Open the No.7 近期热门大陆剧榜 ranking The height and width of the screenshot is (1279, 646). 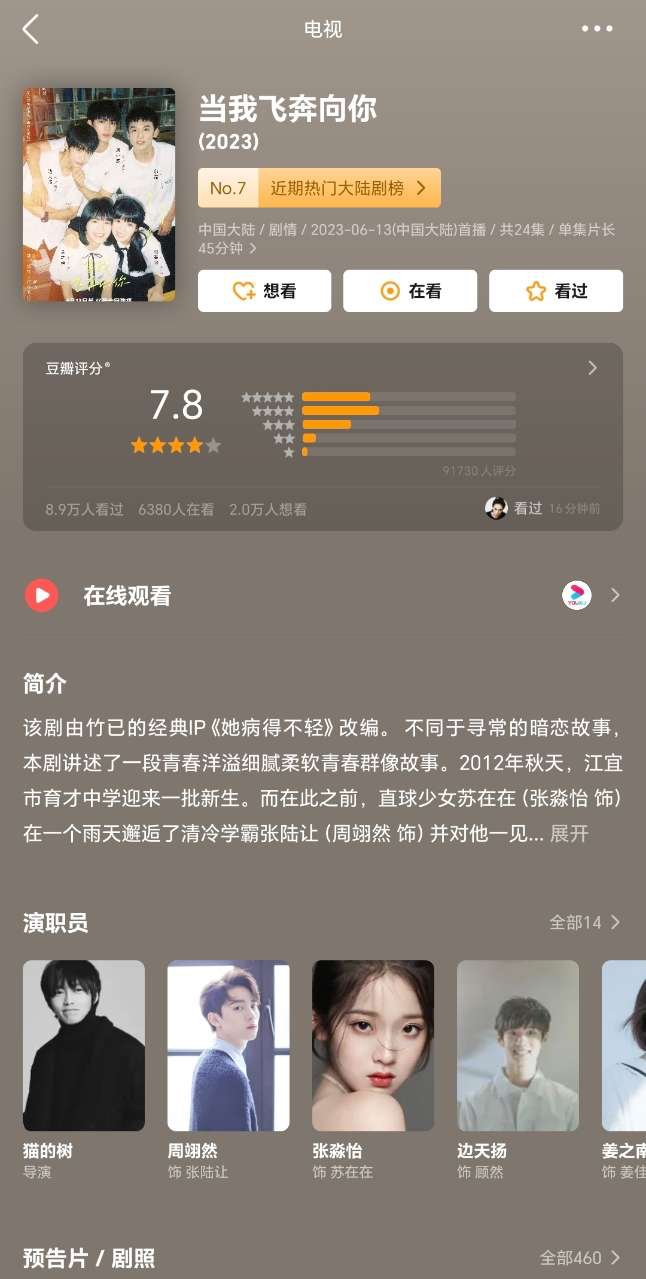tap(319, 188)
